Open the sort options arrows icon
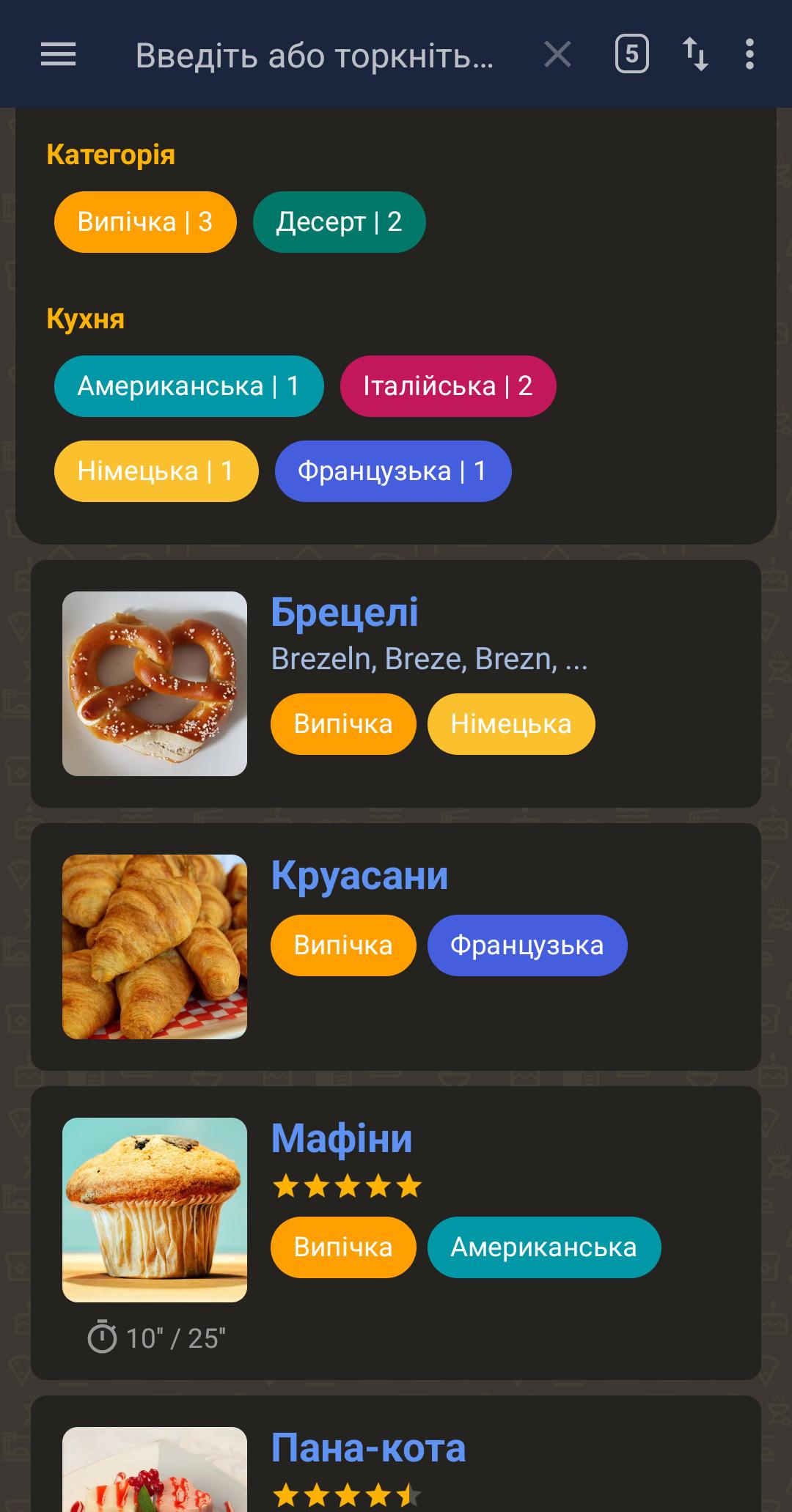Viewport: 792px width, 1512px height. click(694, 54)
